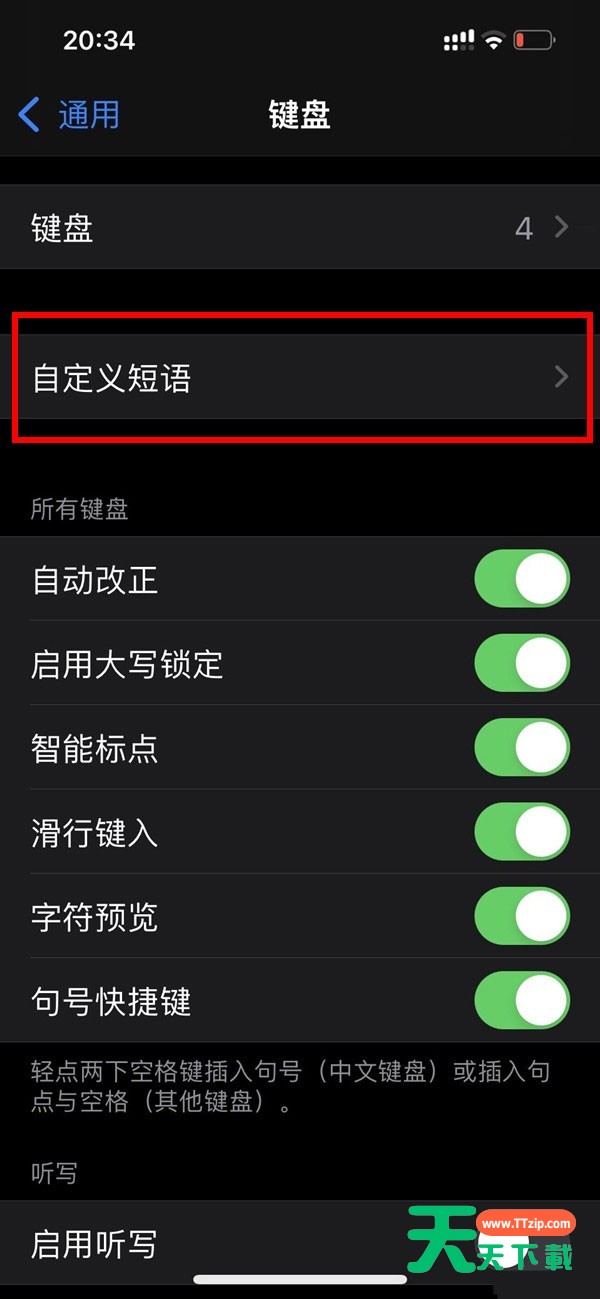Open the 键盘 keyboards list row
The image size is (600, 1299).
(x=300, y=228)
